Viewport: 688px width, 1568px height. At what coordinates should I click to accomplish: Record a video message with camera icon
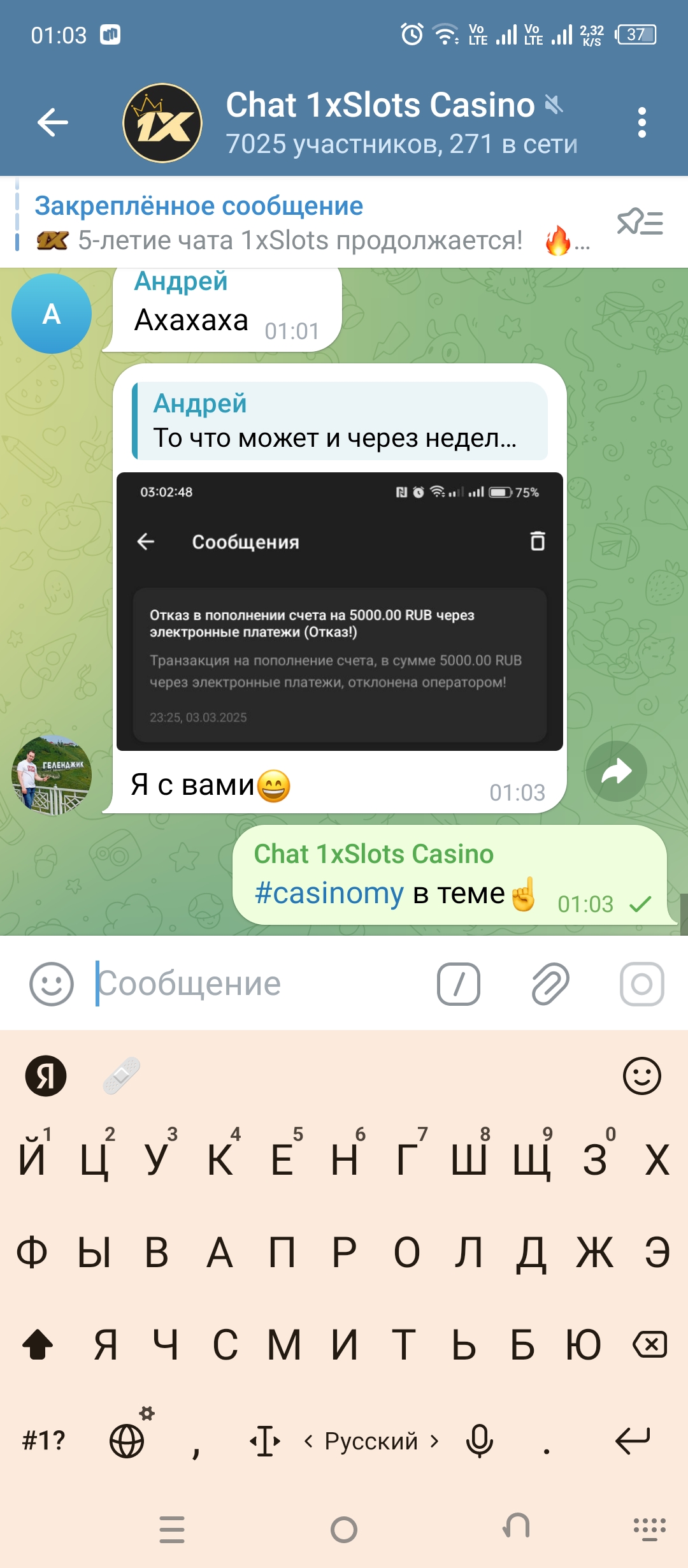pos(641,984)
